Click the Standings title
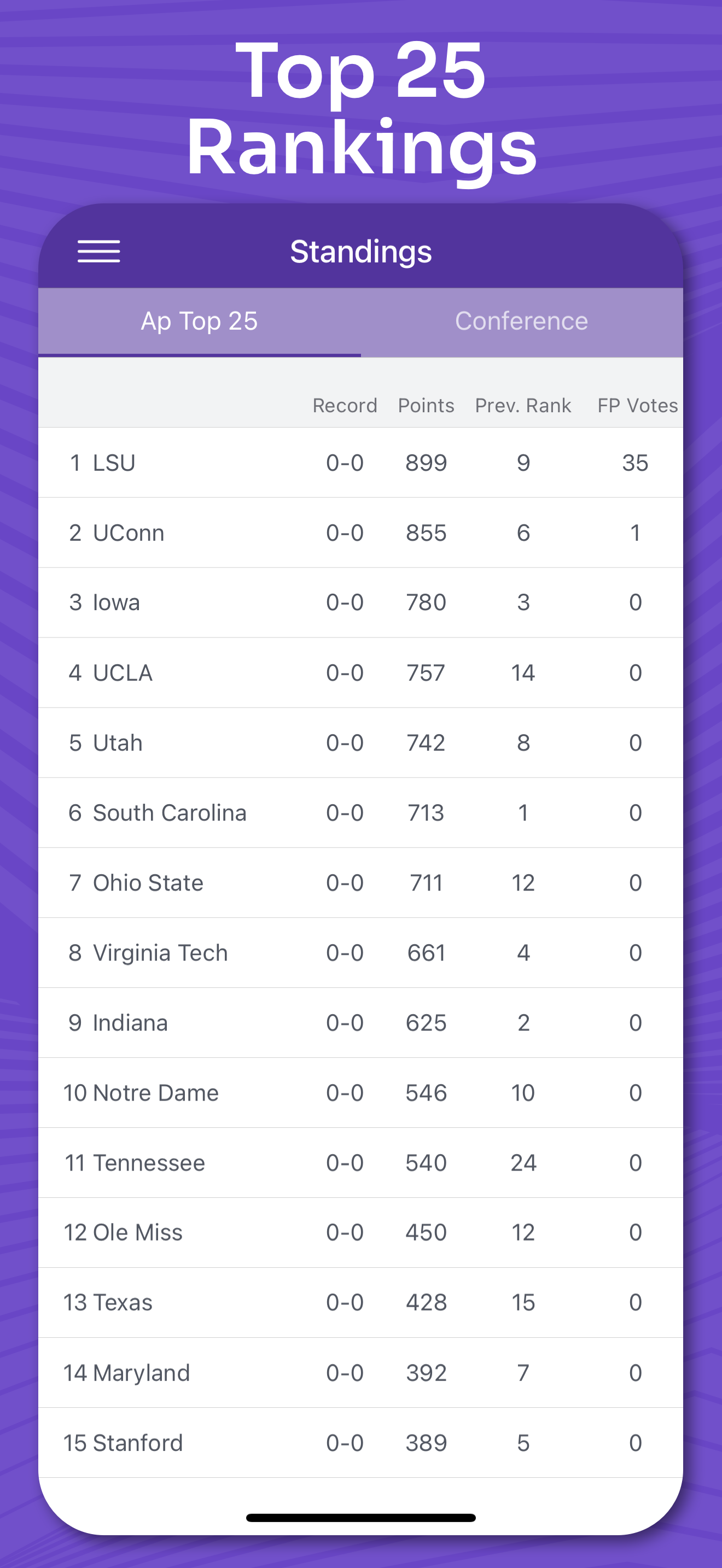Screen dimensions: 722x1568 coord(361,251)
